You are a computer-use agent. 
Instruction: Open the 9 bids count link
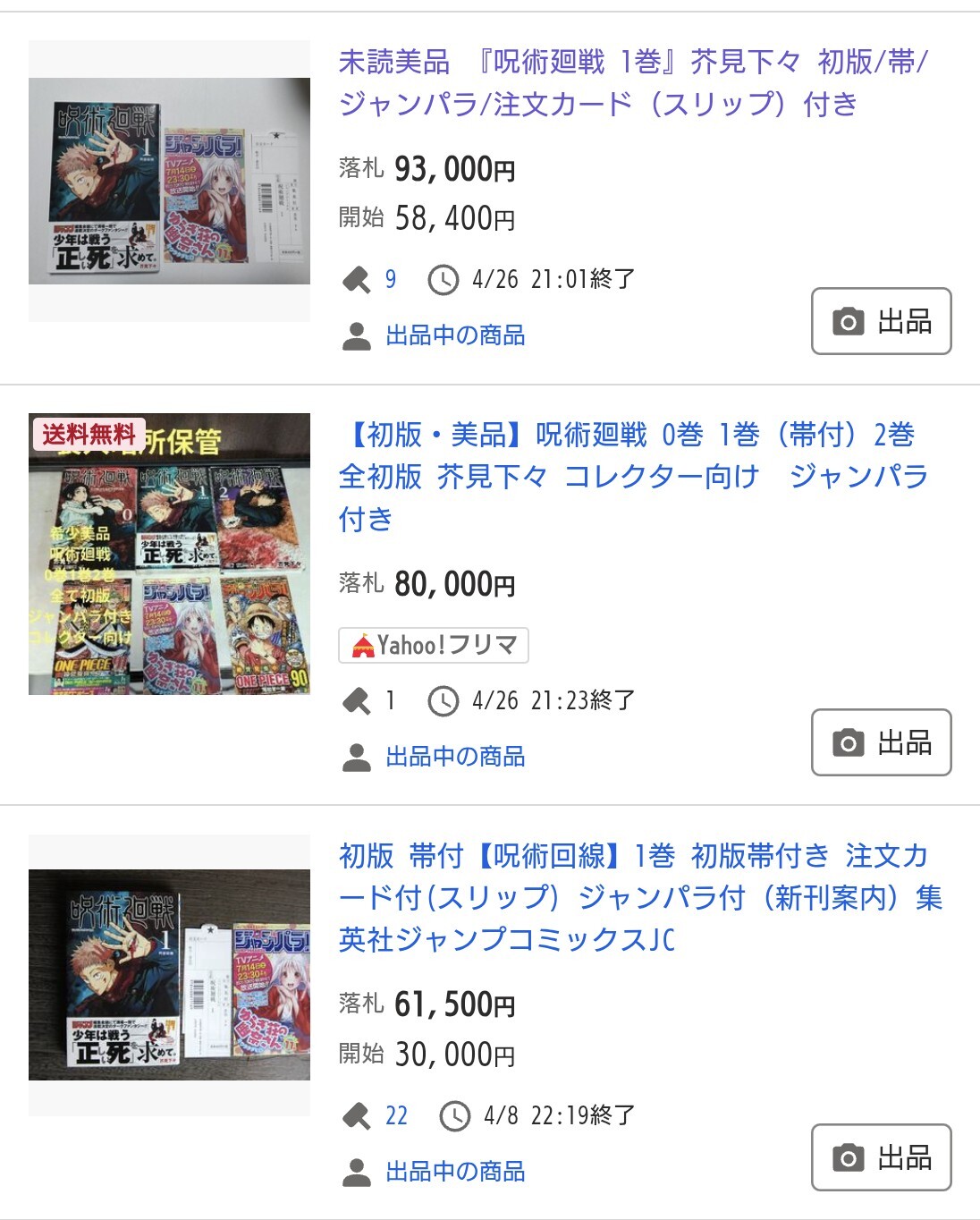(391, 280)
